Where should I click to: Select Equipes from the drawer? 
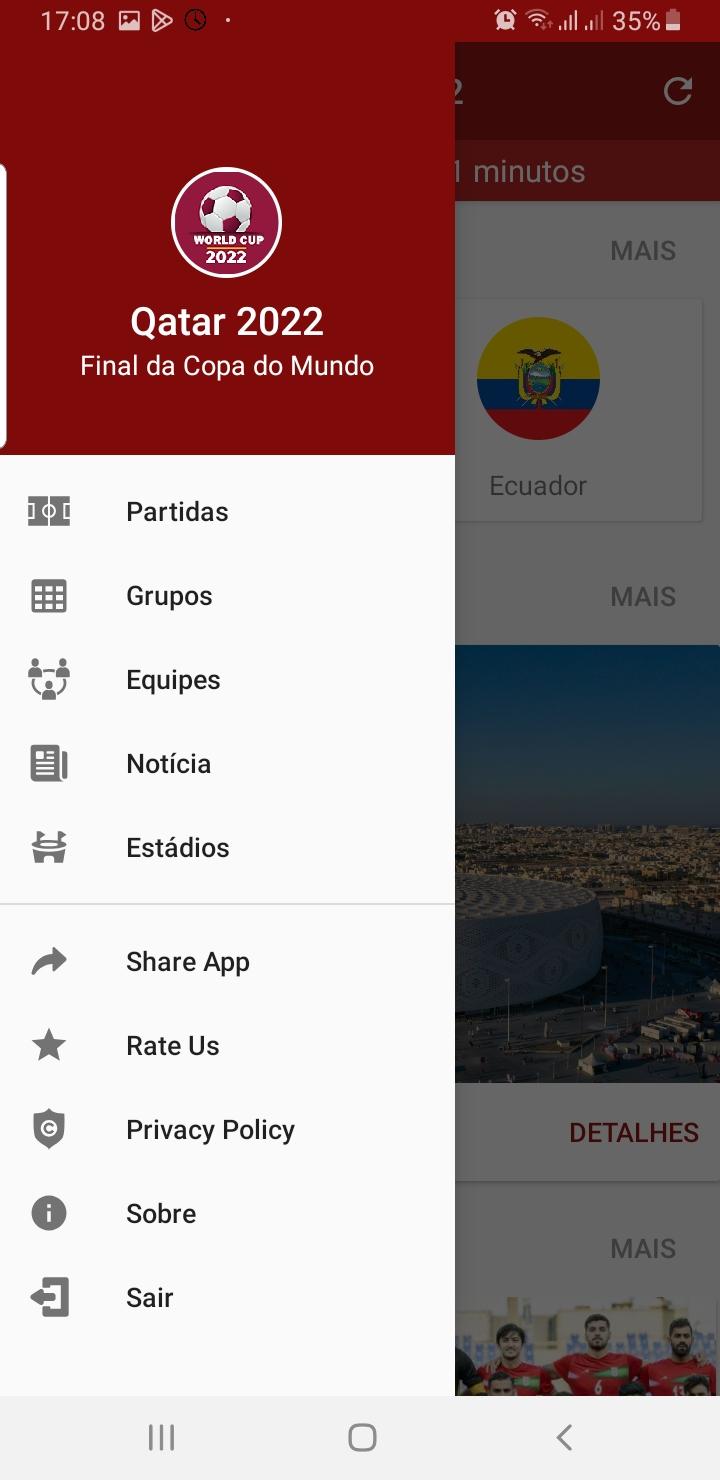[x=173, y=680]
